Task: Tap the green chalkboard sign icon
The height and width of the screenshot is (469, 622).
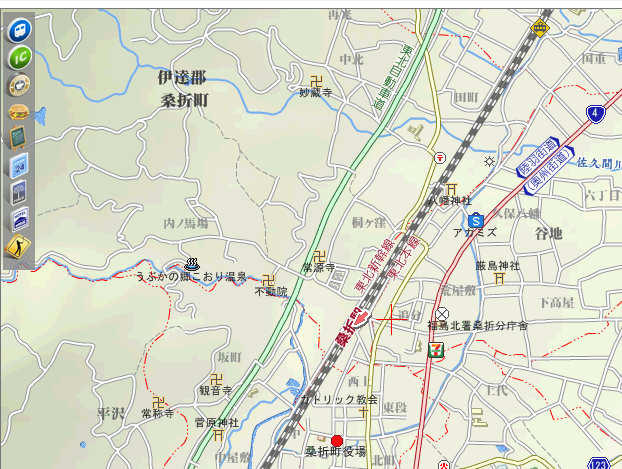Action: [x=18, y=138]
